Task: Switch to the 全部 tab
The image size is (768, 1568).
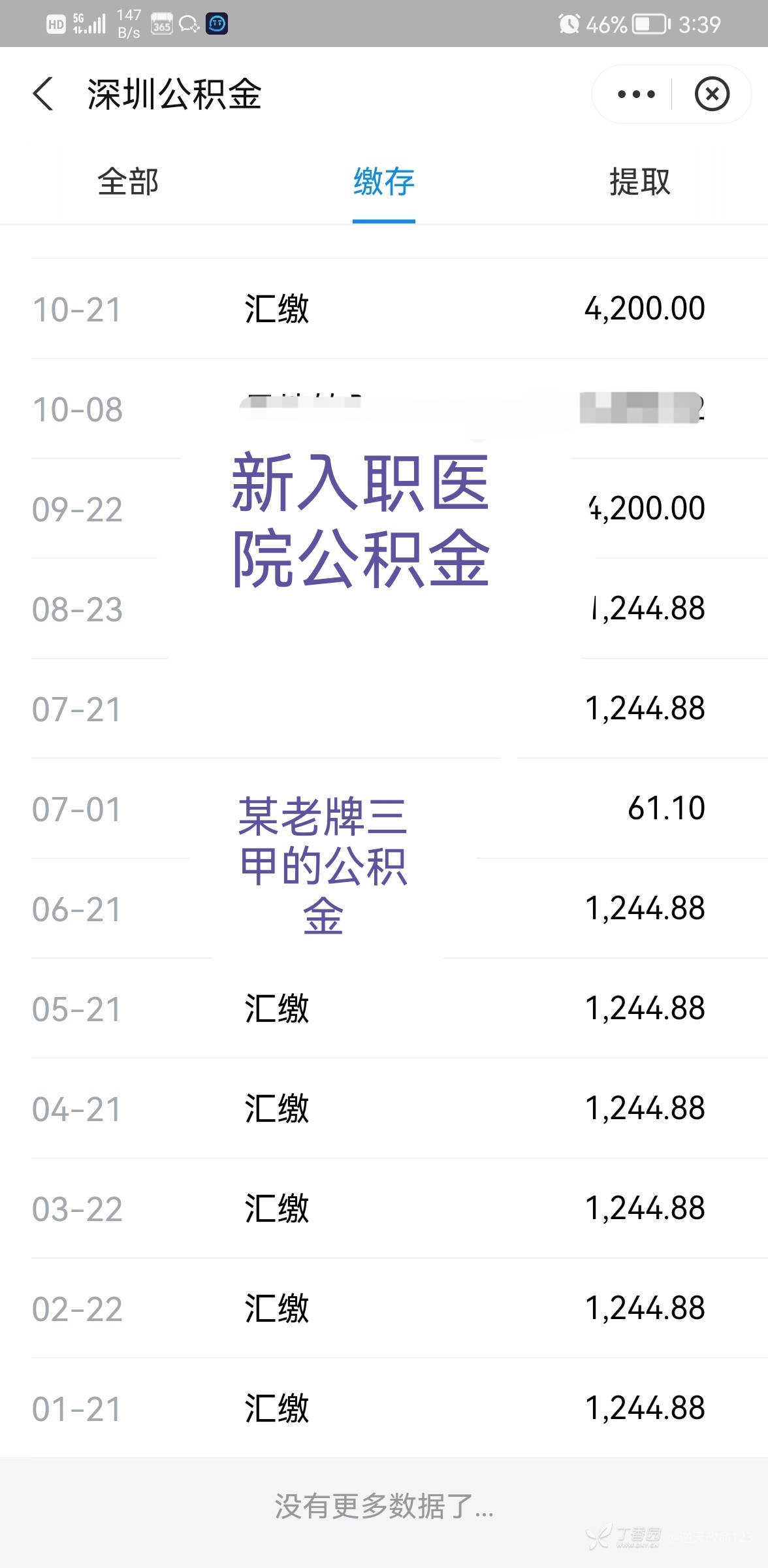Action: 128,182
